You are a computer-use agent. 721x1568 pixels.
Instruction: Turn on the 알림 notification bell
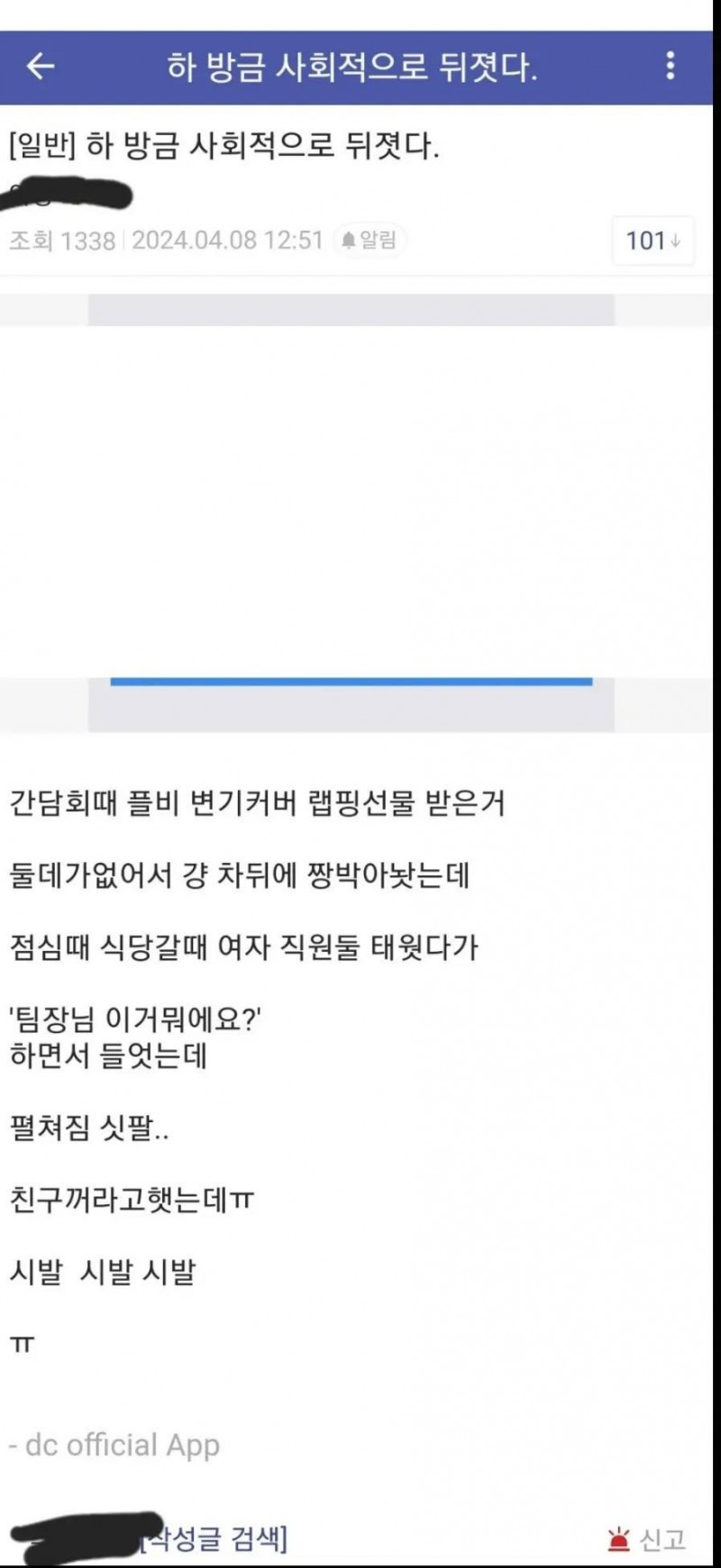[x=370, y=240]
